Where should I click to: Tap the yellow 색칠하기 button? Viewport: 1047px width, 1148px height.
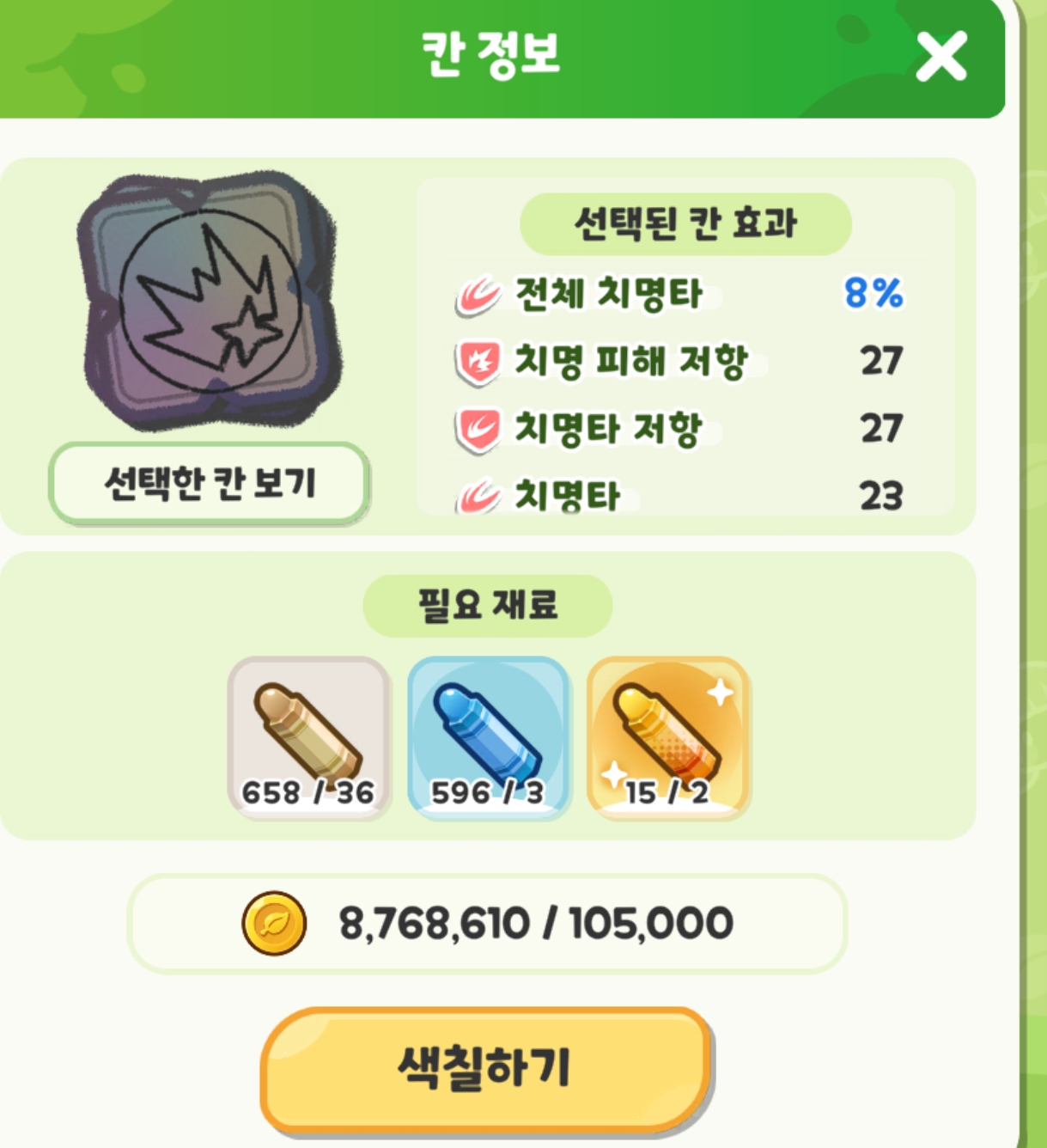pyautogui.click(x=486, y=1068)
